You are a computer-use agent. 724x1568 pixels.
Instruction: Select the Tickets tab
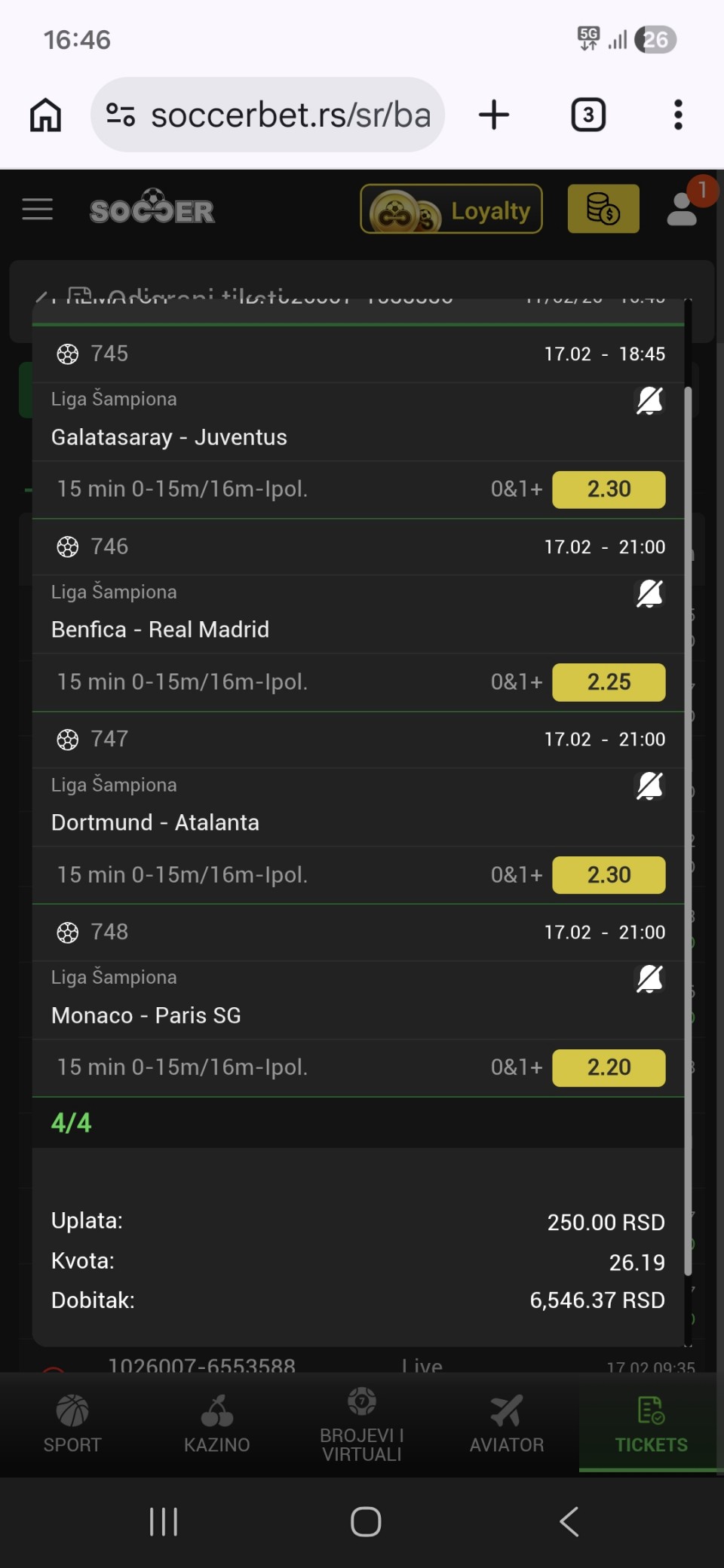[x=652, y=1423]
